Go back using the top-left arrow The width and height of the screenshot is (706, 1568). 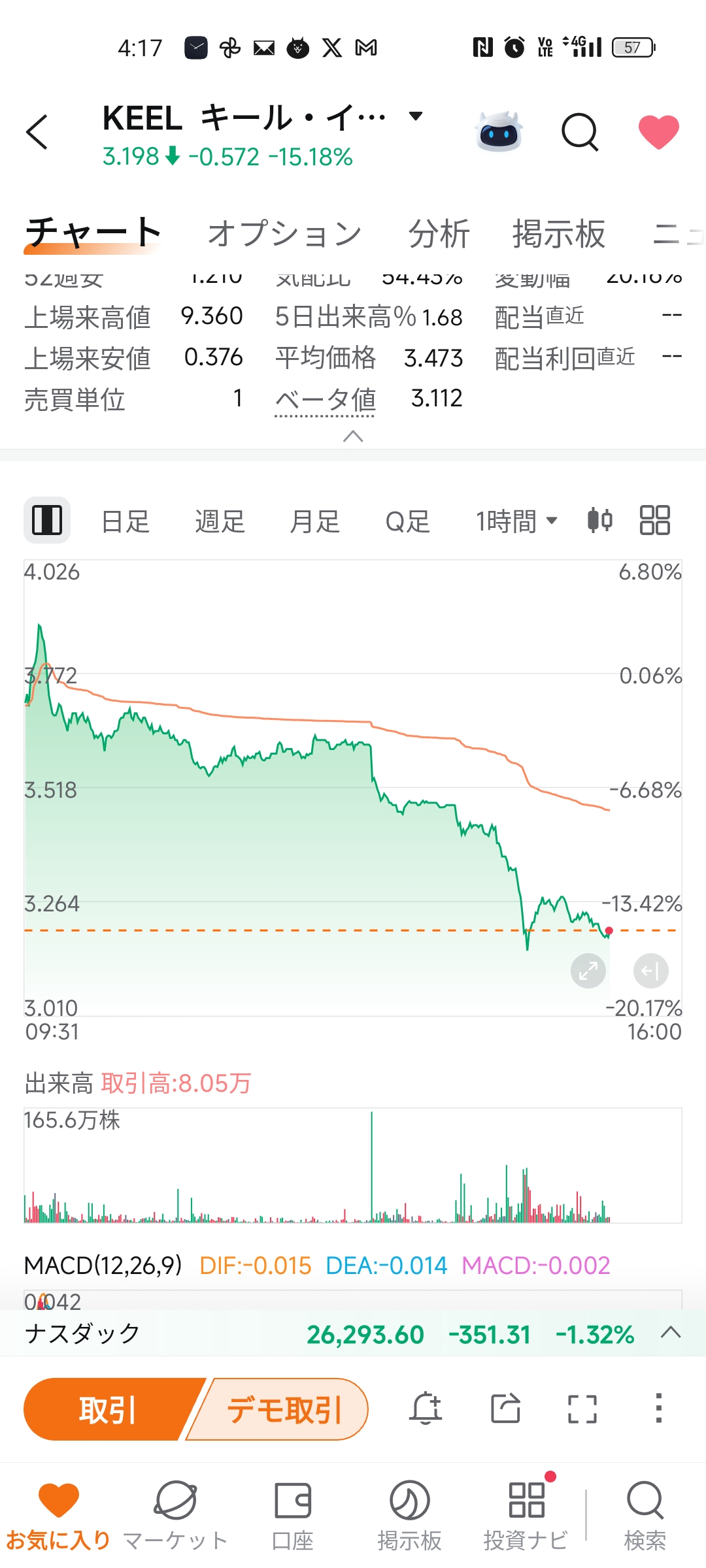[x=37, y=132]
